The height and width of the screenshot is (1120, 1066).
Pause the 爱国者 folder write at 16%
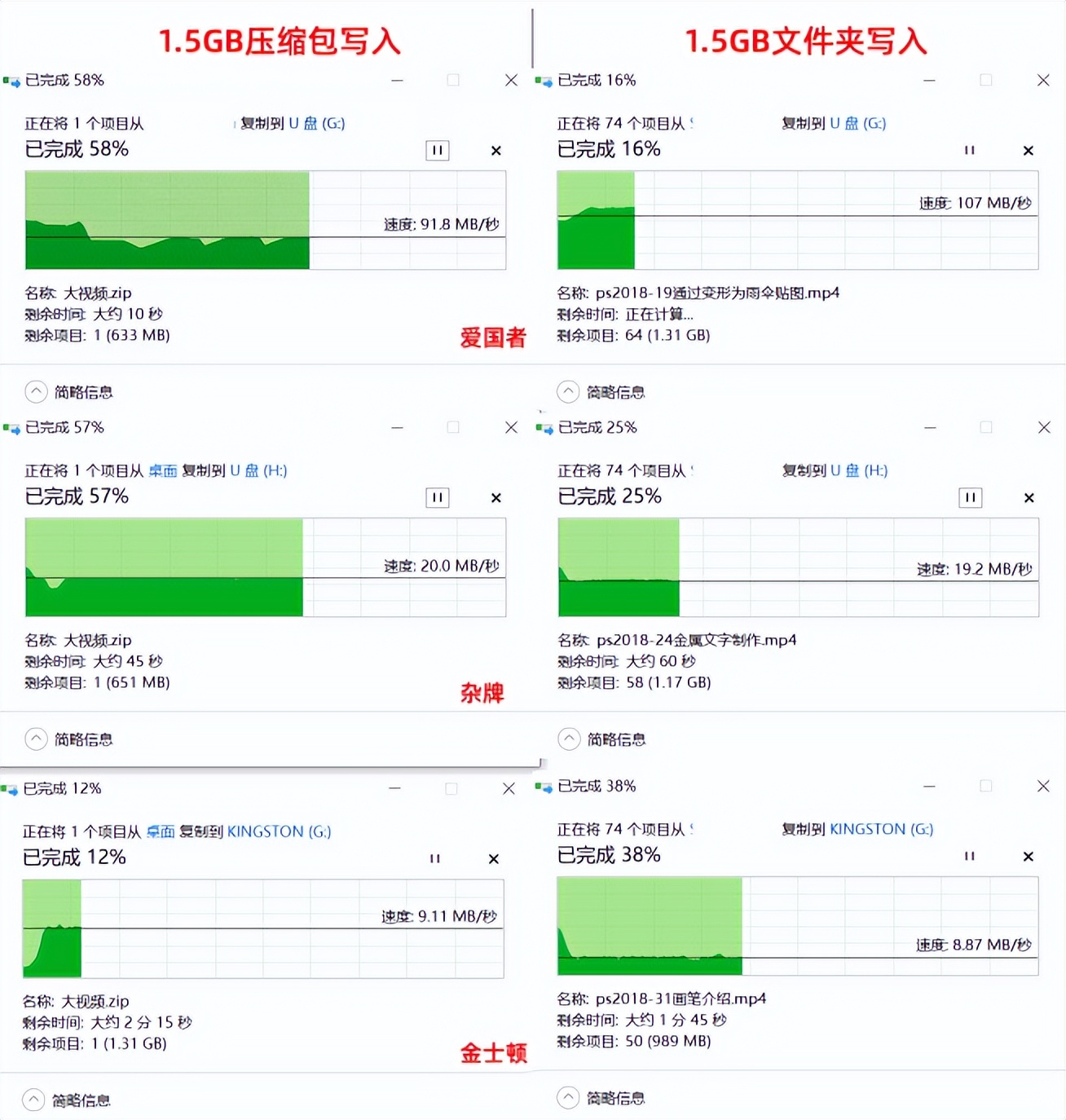(969, 150)
